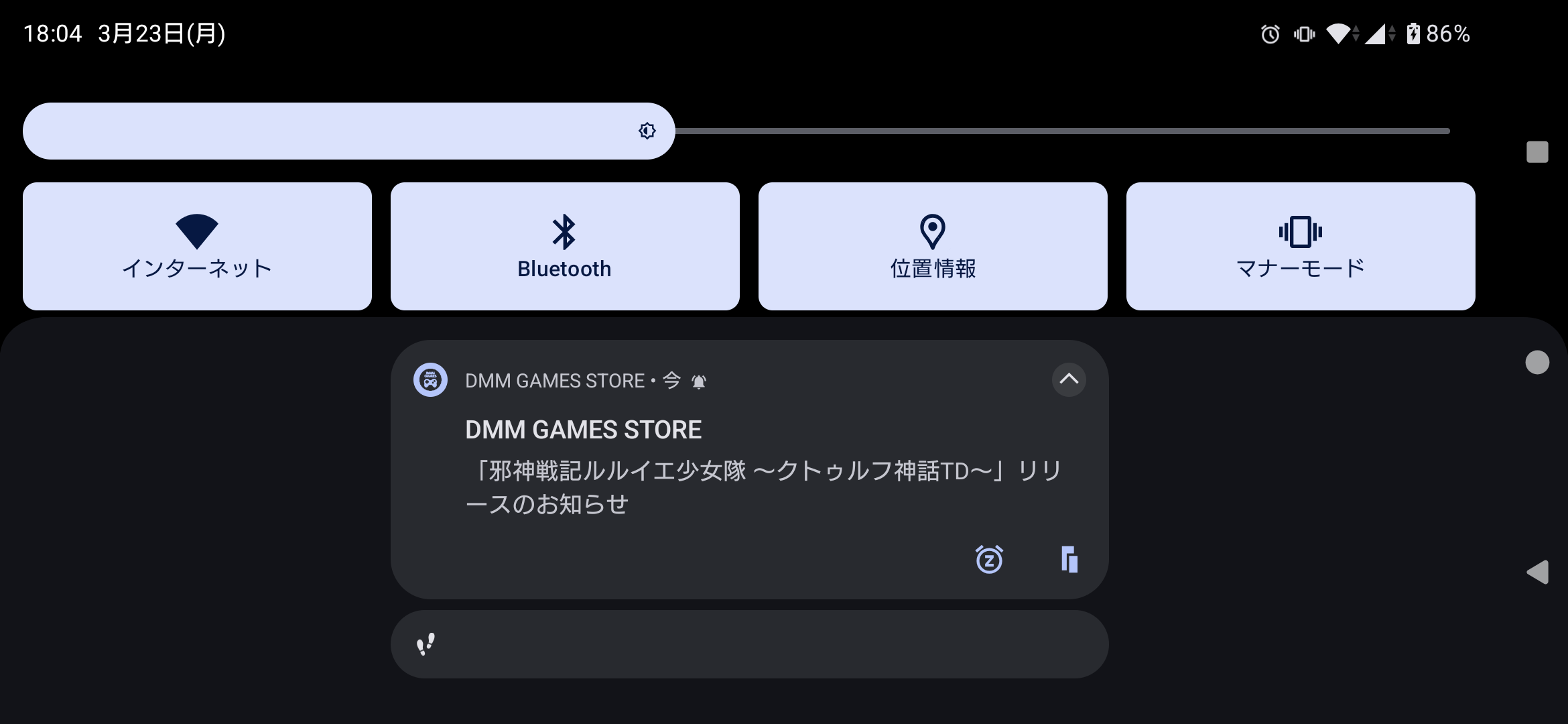Go back with the navigation back button
This screenshot has width=1568, height=724.
[x=1537, y=572]
